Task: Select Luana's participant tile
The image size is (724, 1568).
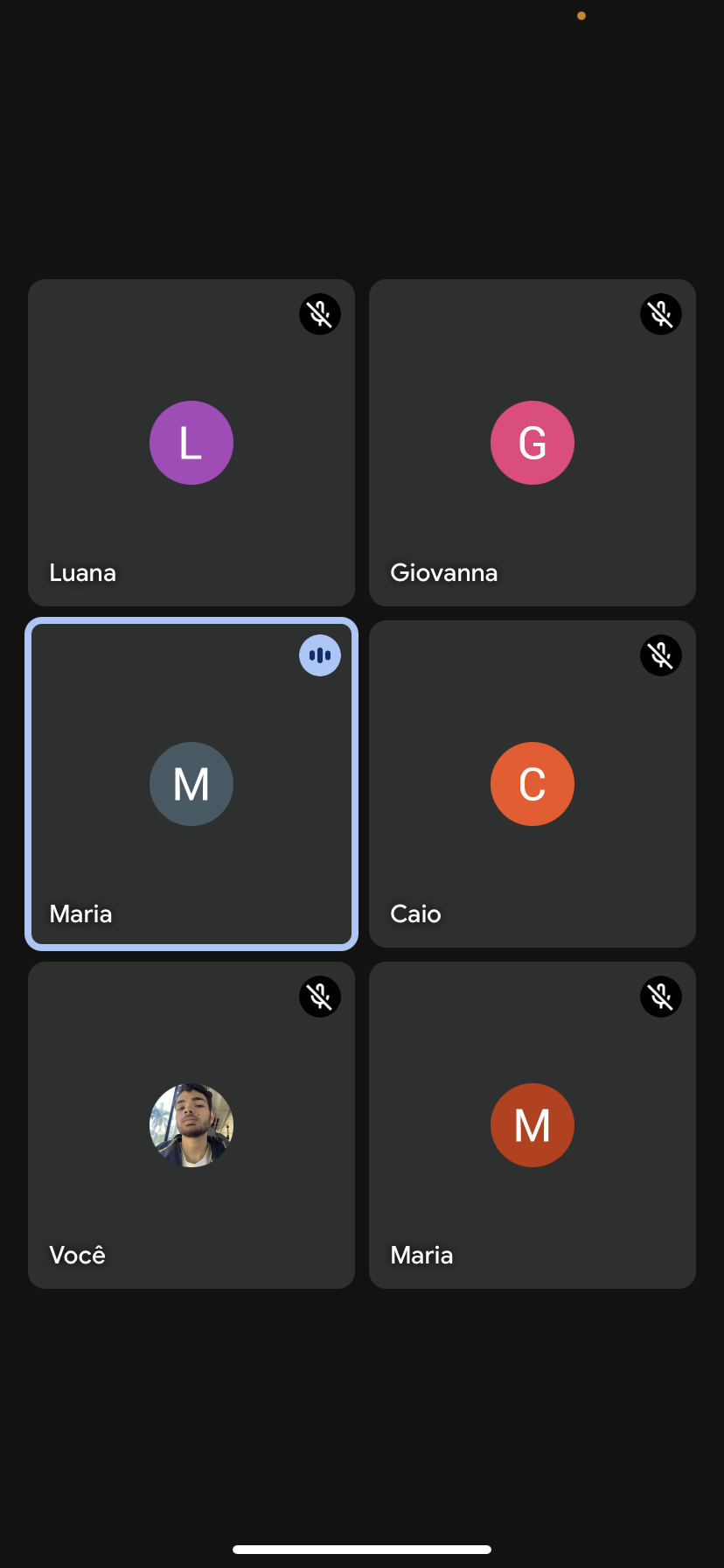Action: (191, 443)
